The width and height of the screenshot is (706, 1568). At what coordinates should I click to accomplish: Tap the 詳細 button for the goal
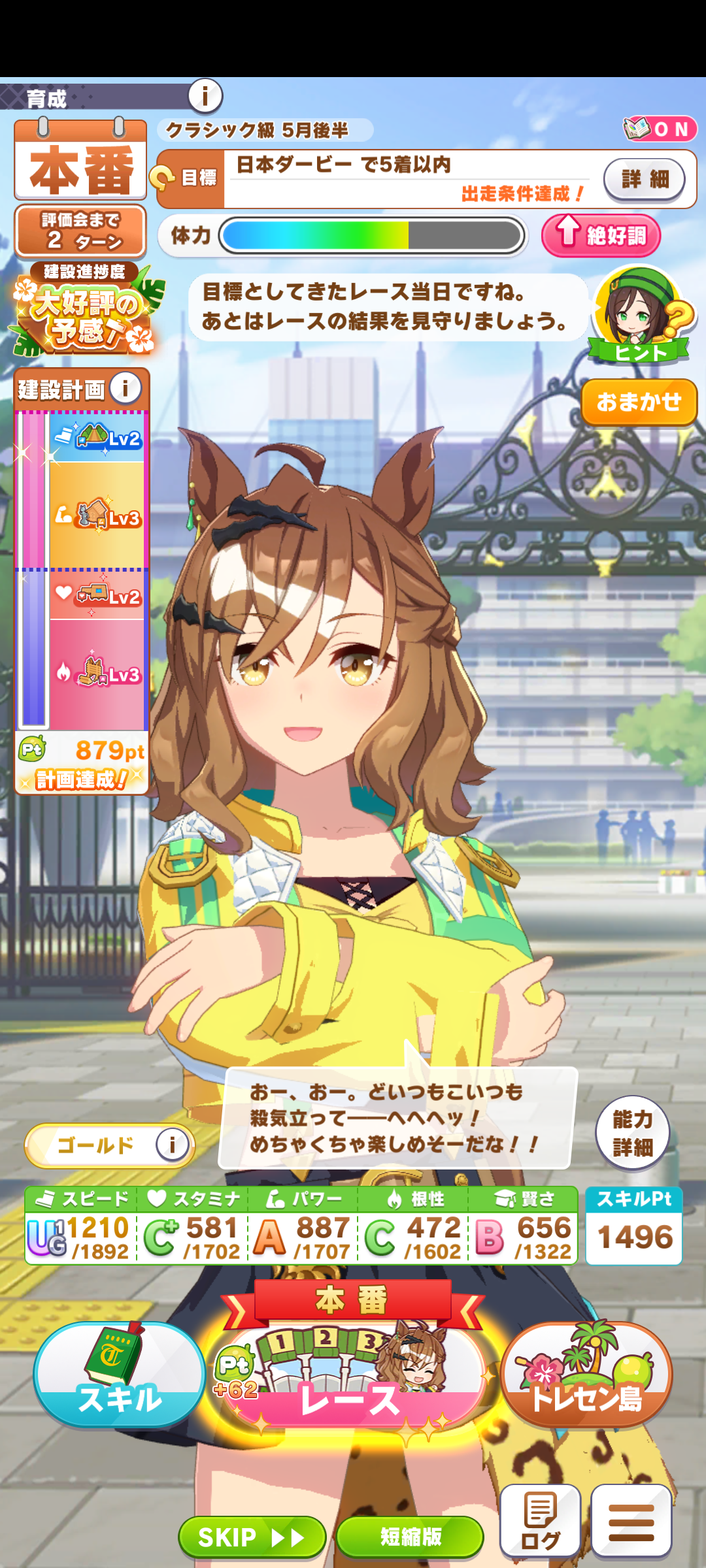[645, 178]
